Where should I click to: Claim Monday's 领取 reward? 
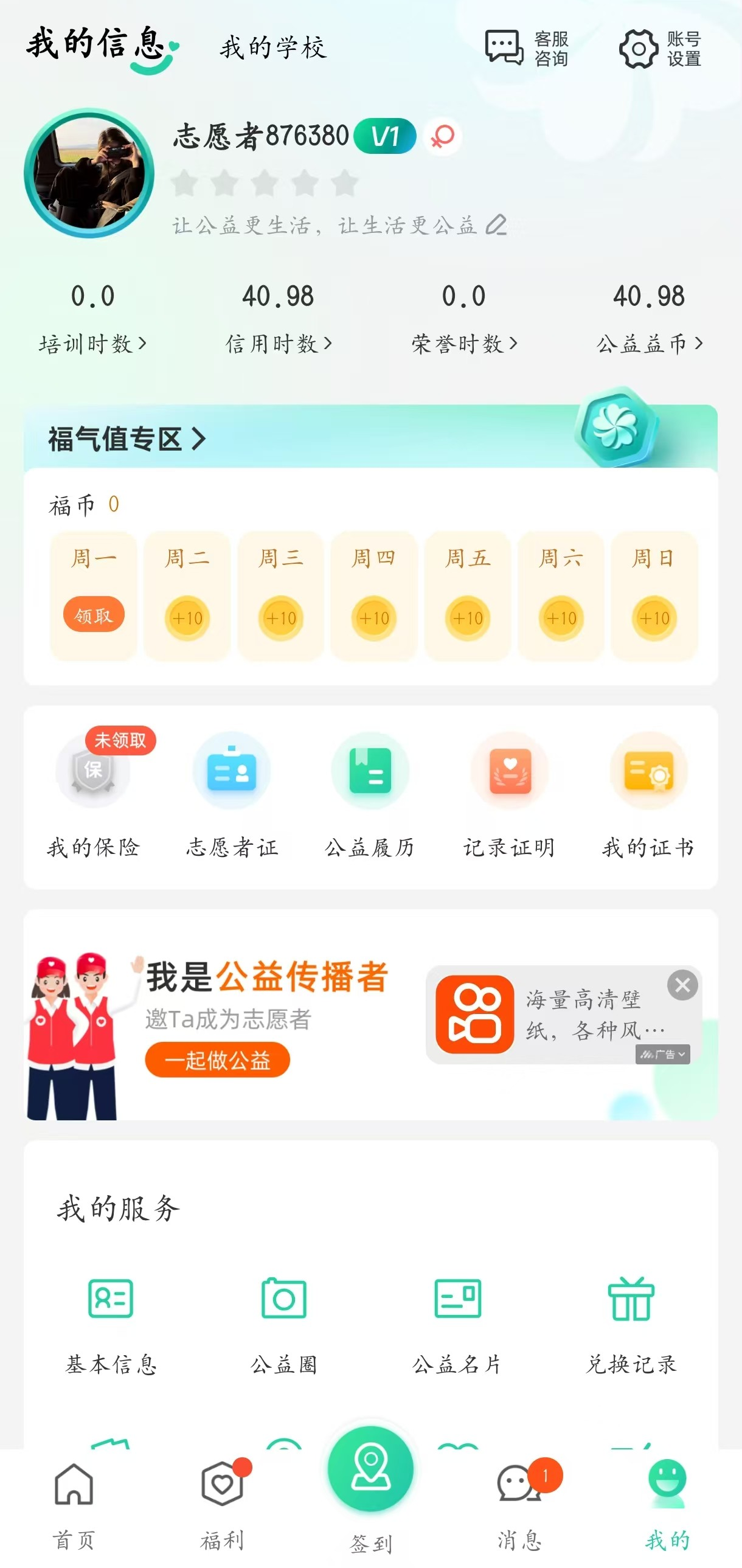tap(94, 614)
